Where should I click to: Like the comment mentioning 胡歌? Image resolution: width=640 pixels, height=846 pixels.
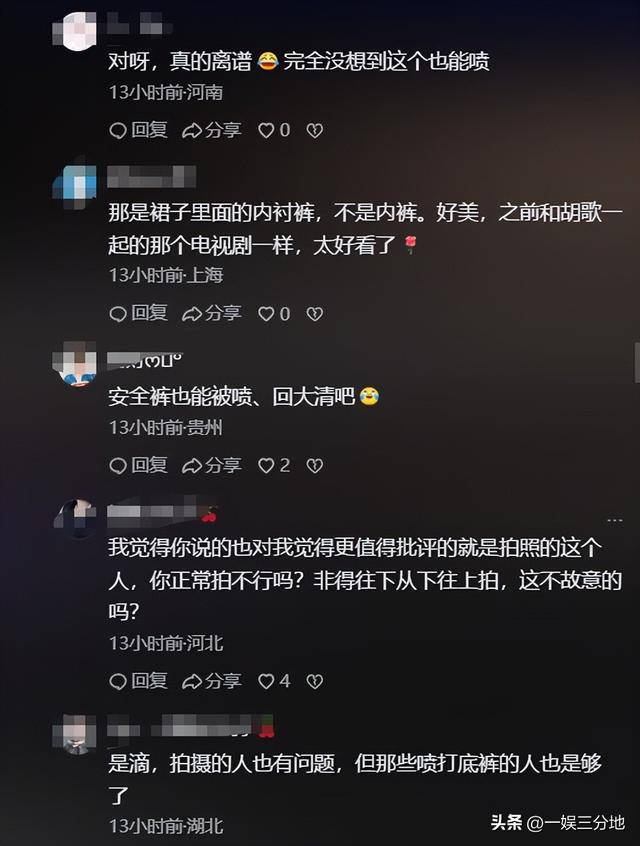(267, 313)
